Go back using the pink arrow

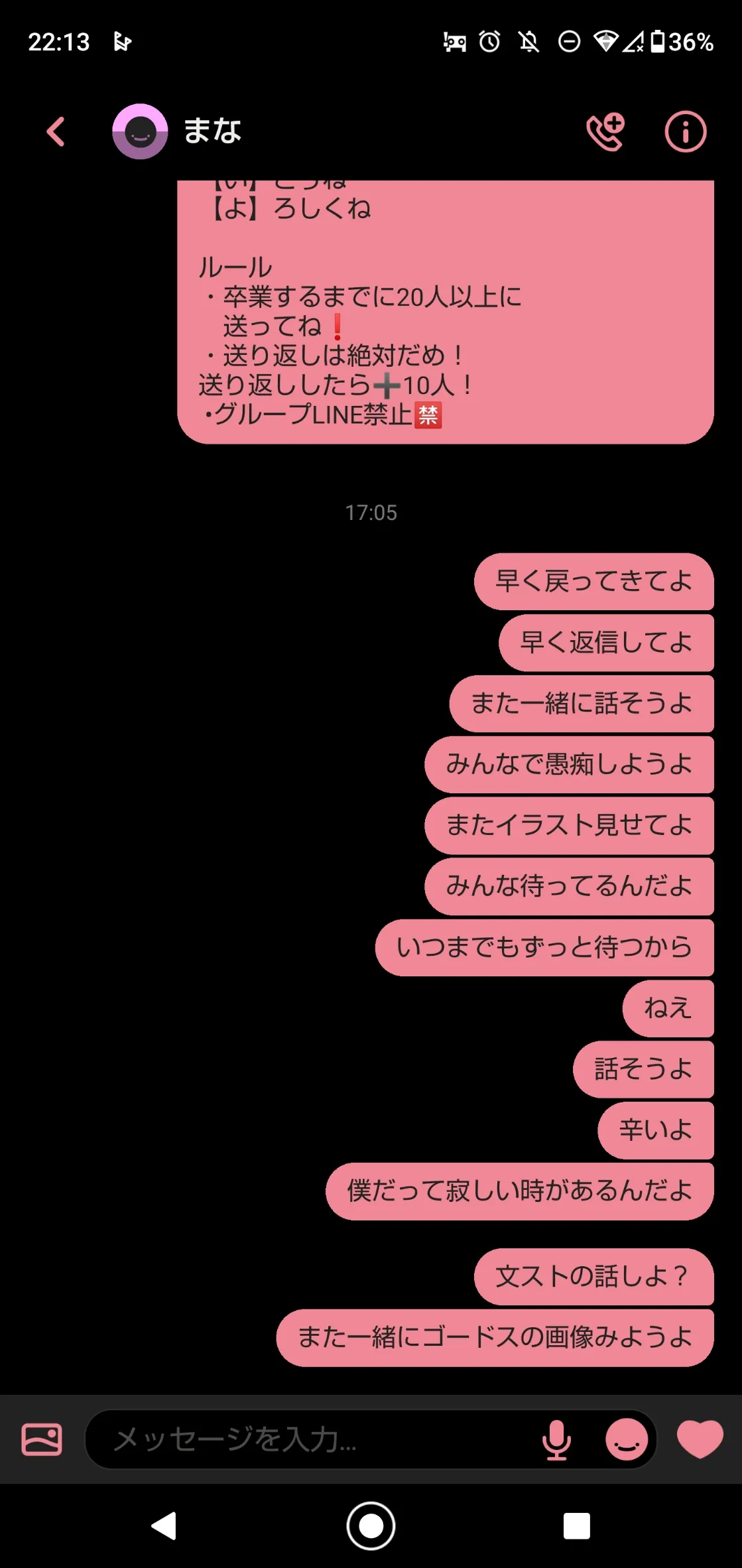click(56, 131)
